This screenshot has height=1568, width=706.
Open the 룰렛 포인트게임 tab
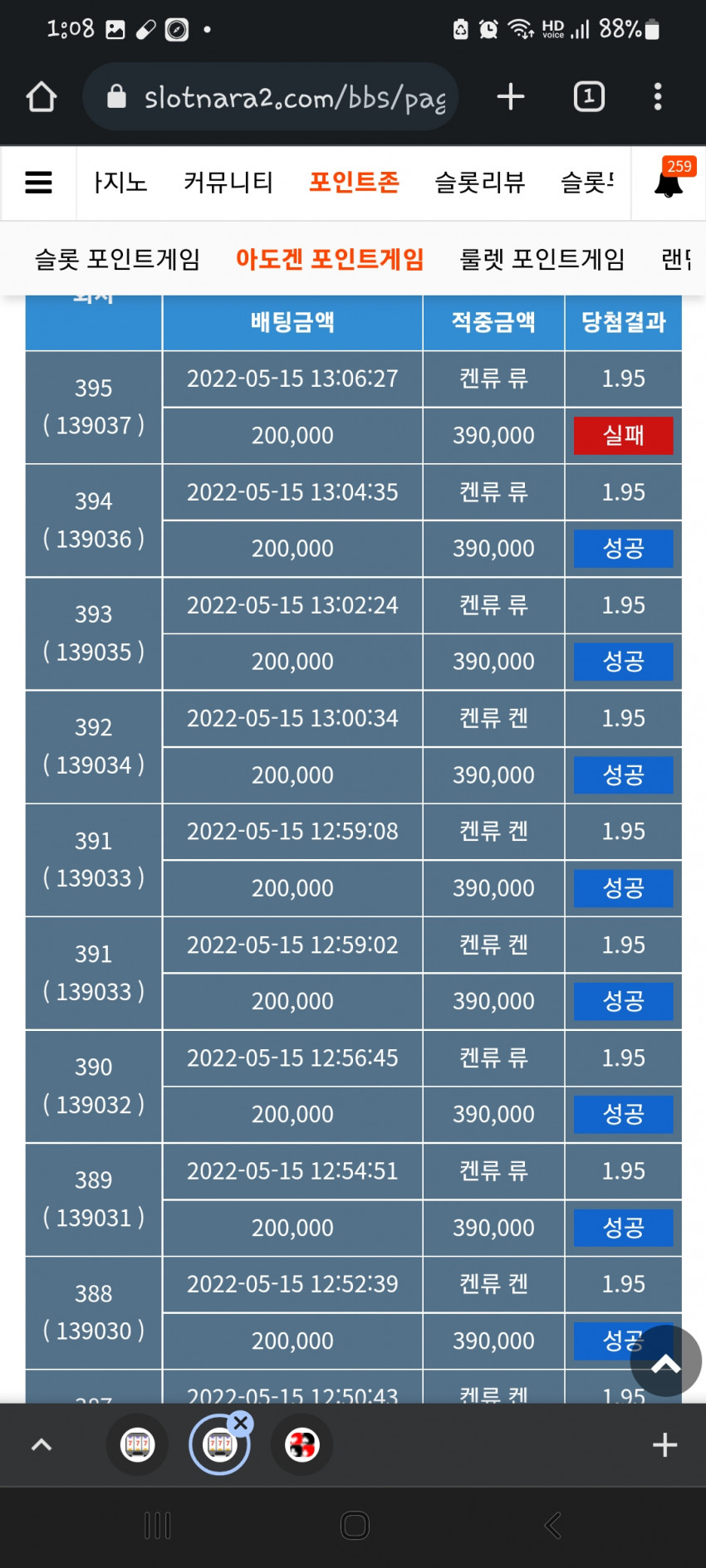(x=542, y=260)
